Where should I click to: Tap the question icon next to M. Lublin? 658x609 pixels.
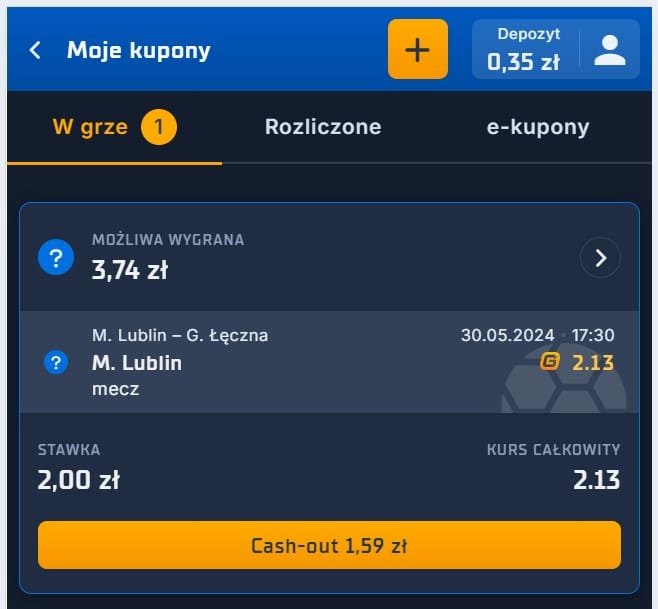coord(56,362)
